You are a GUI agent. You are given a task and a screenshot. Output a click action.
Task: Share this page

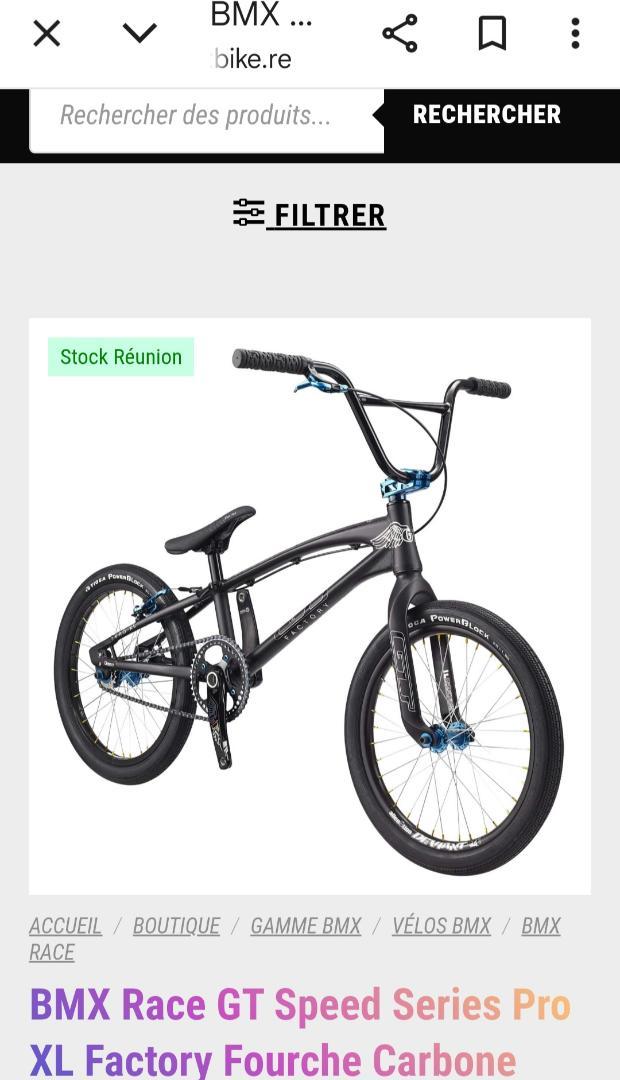click(400, 33)
